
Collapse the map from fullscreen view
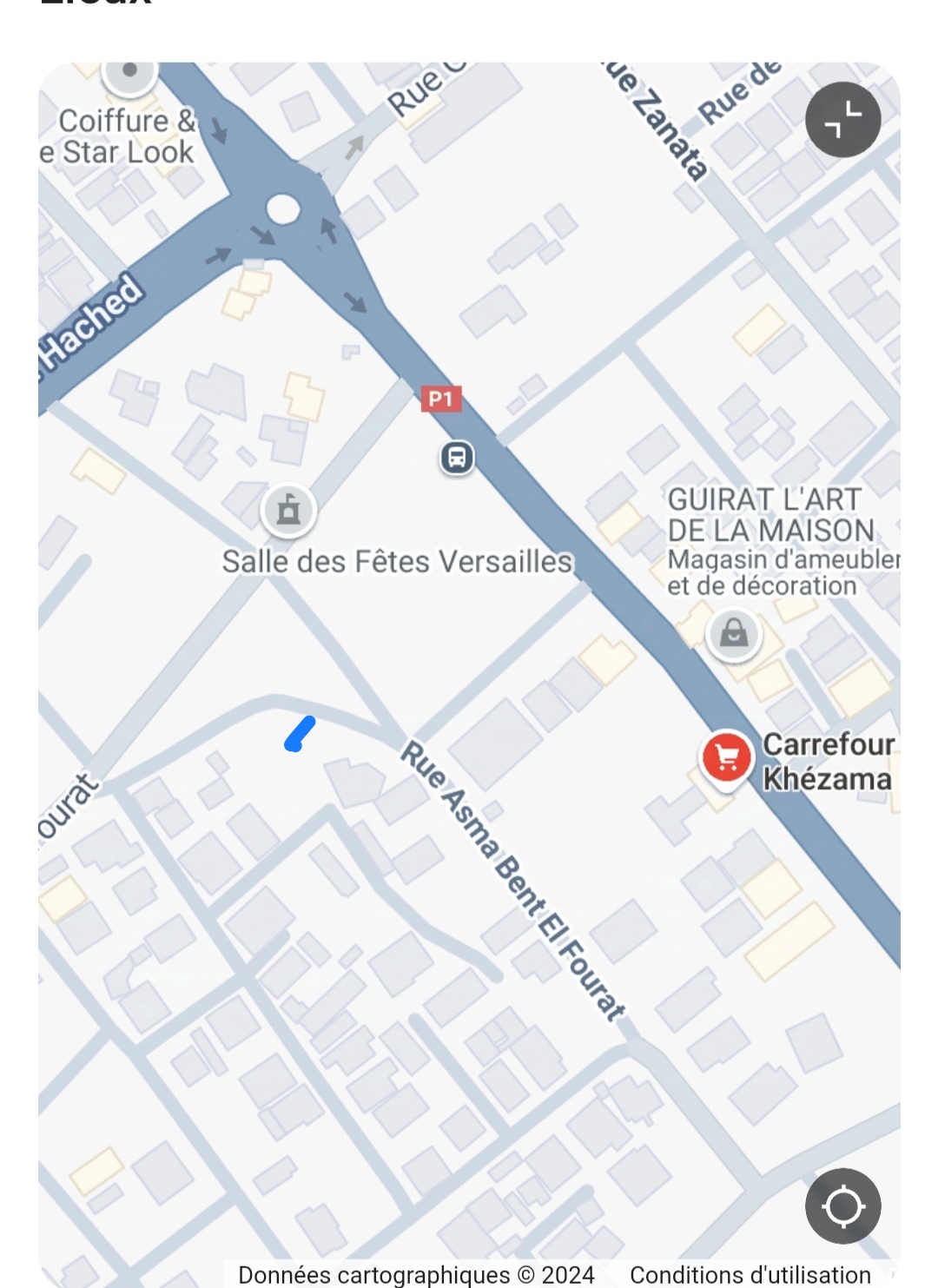842,120
